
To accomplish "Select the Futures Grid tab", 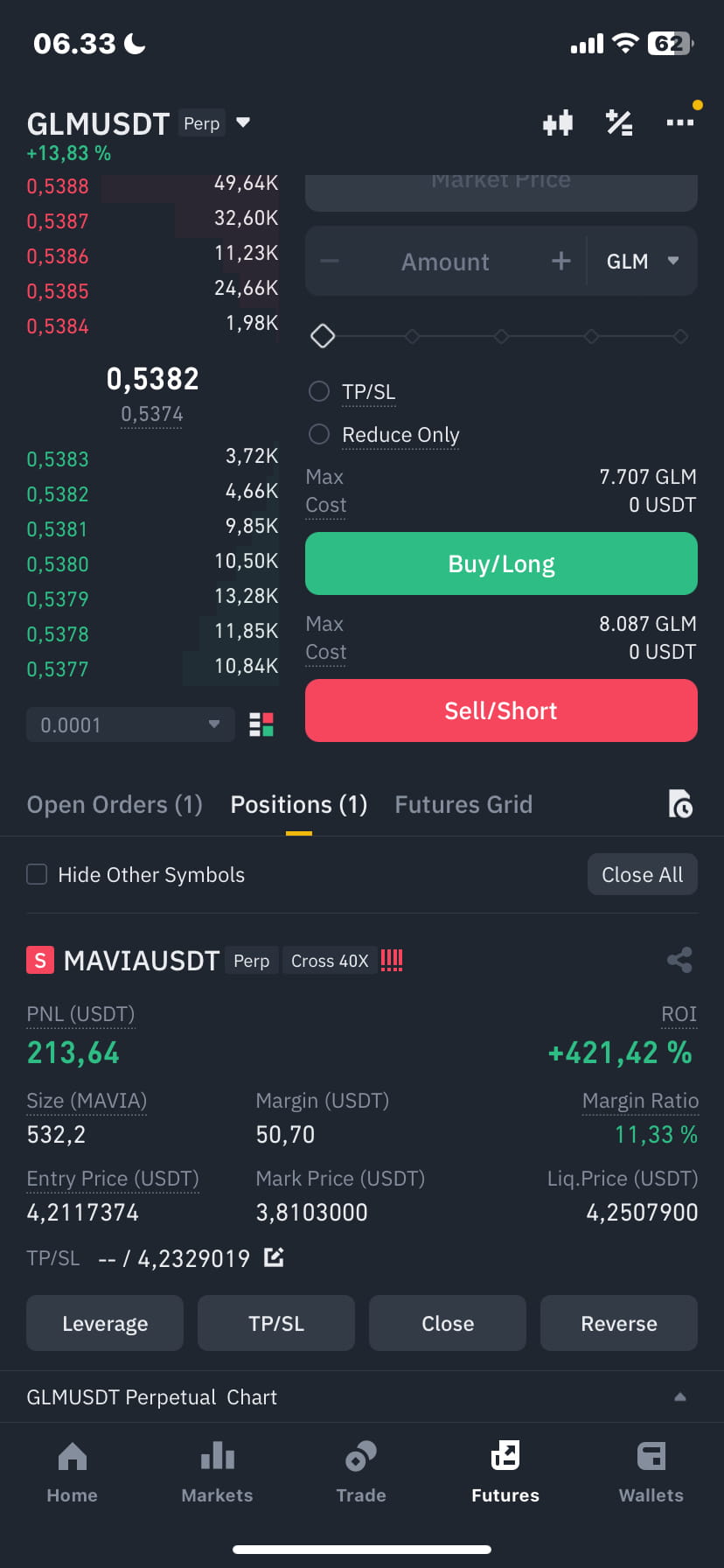I will coord(463,804).
